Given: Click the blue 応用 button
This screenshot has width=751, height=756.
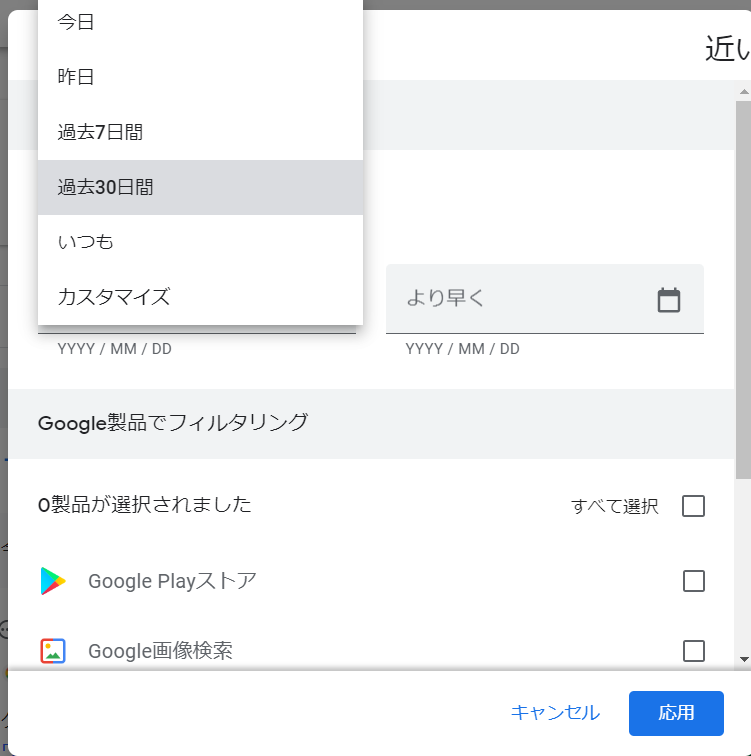Looking at the screenshot, I should pos(676,713).
